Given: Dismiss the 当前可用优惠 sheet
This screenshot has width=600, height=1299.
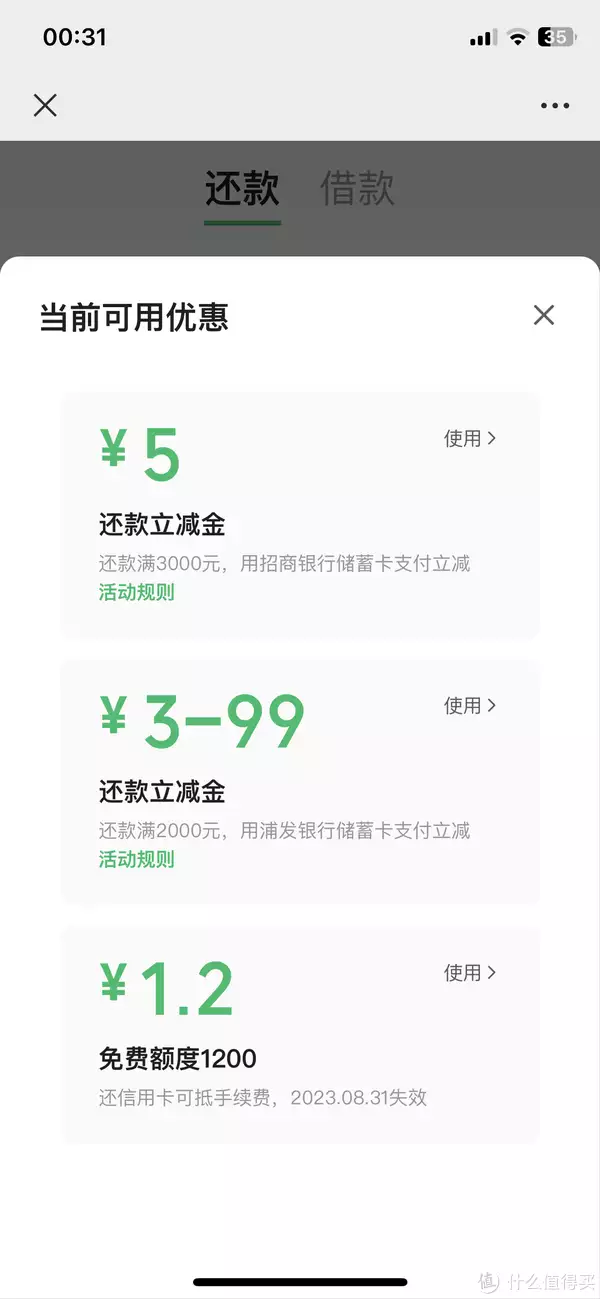Looking at the screenshot, I should pyautogui.click(x=543, y=315).
